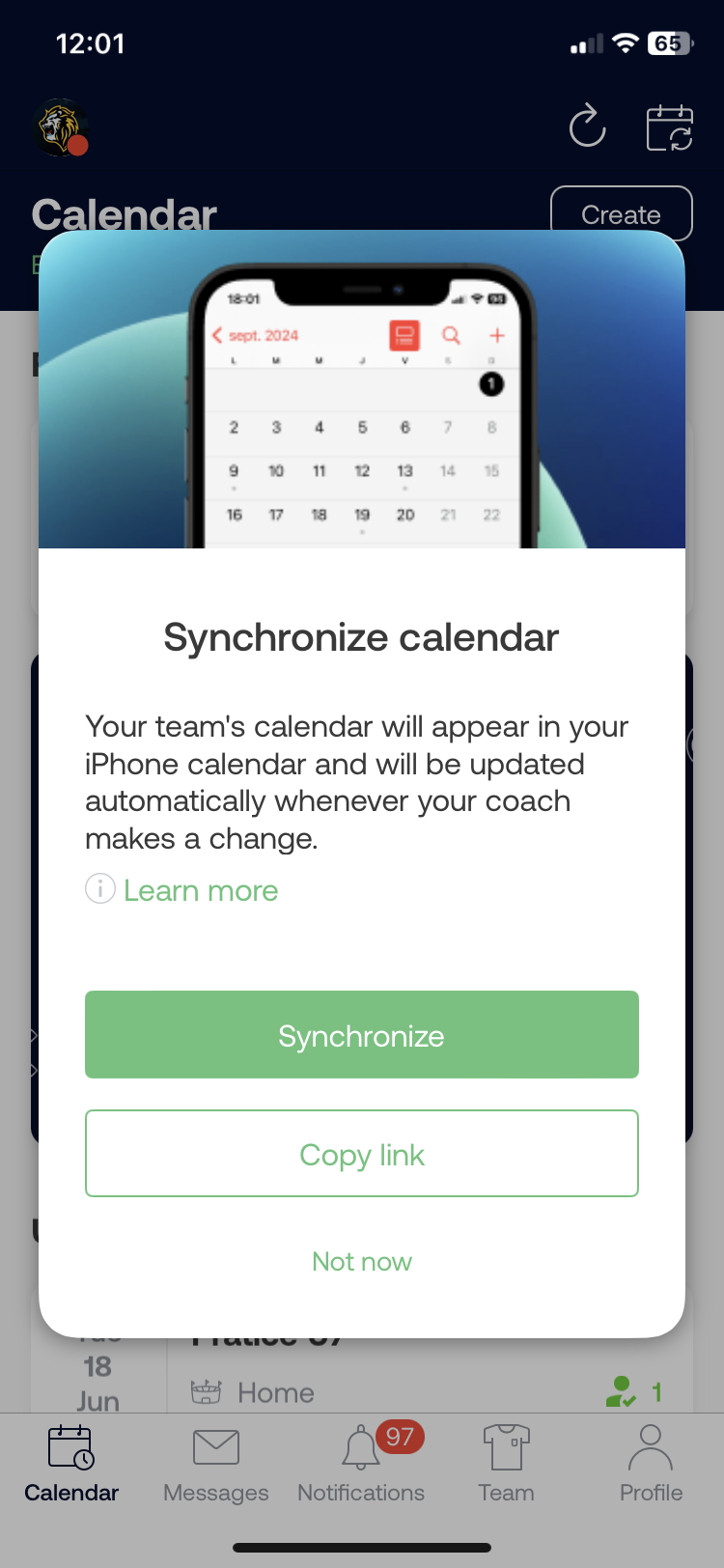The height and width of the screenshot is (1568, 724).
Task: Copy the calendar link
Action: [x=361, y=1154]
